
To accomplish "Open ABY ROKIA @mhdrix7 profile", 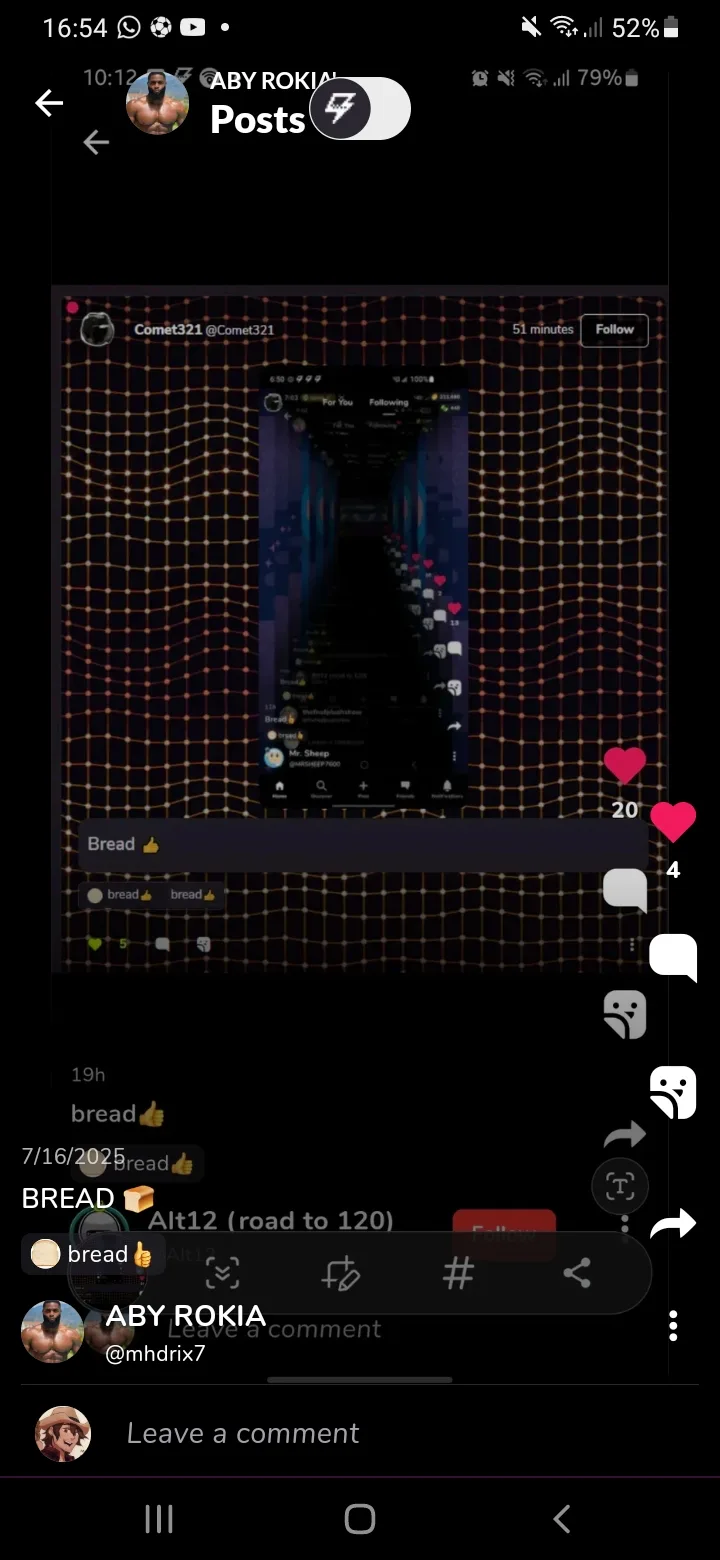I will (185, 1331).
